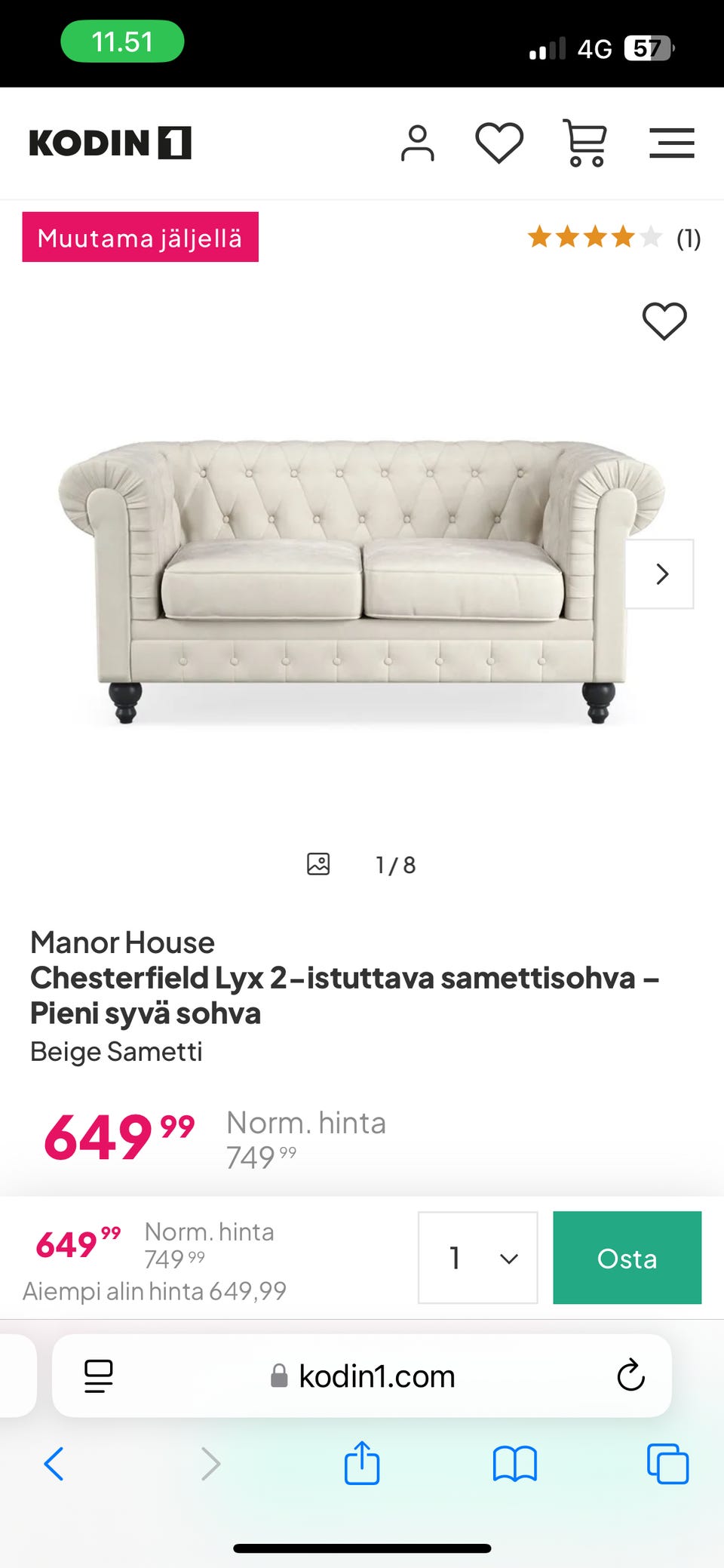The height and width of the screenshot is (1568, 724).
Task: Open the Safari page settings menu
Action: pyautogui.click(x=98, y=1376)
